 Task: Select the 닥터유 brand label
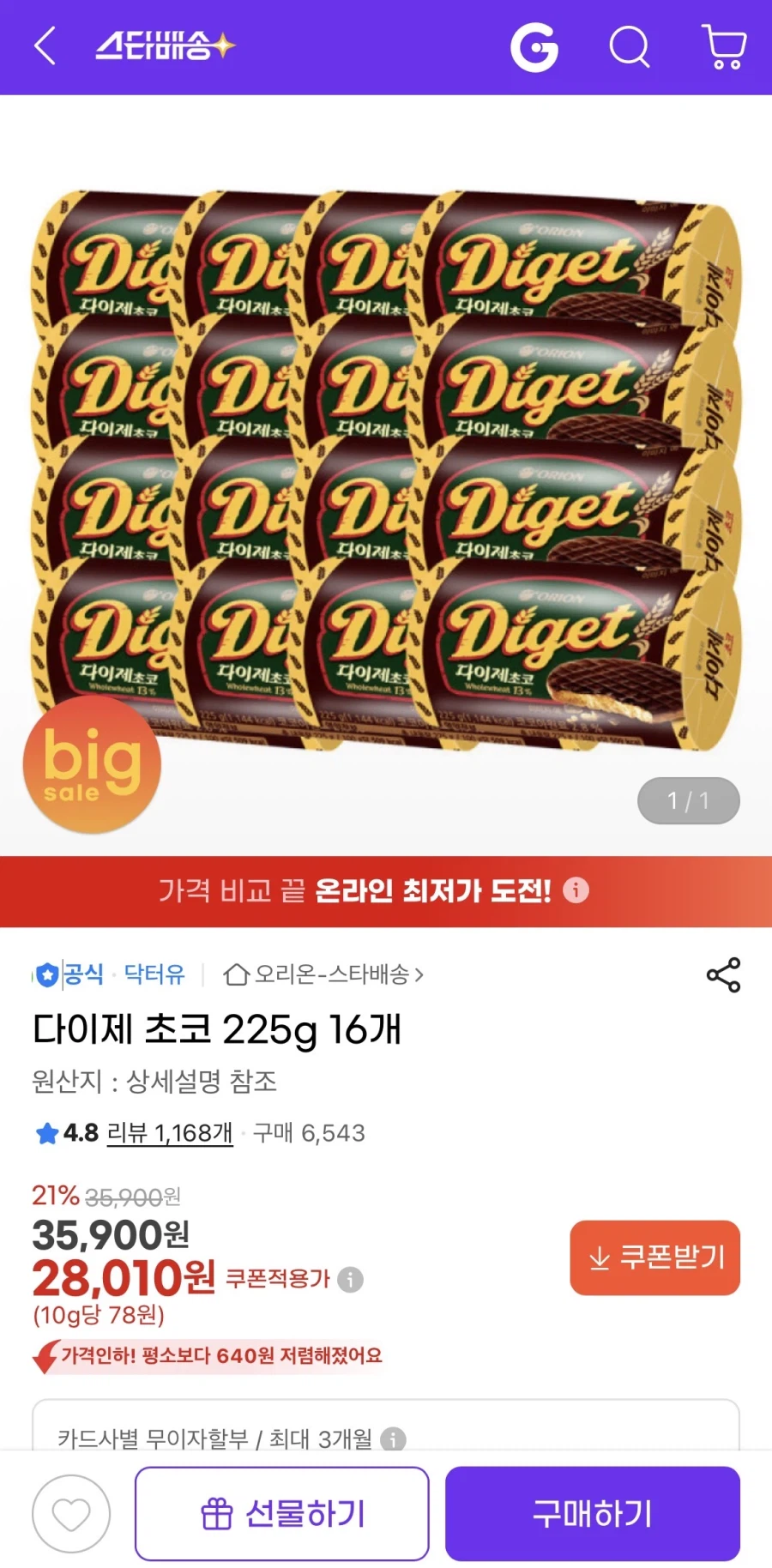[154, 974]
